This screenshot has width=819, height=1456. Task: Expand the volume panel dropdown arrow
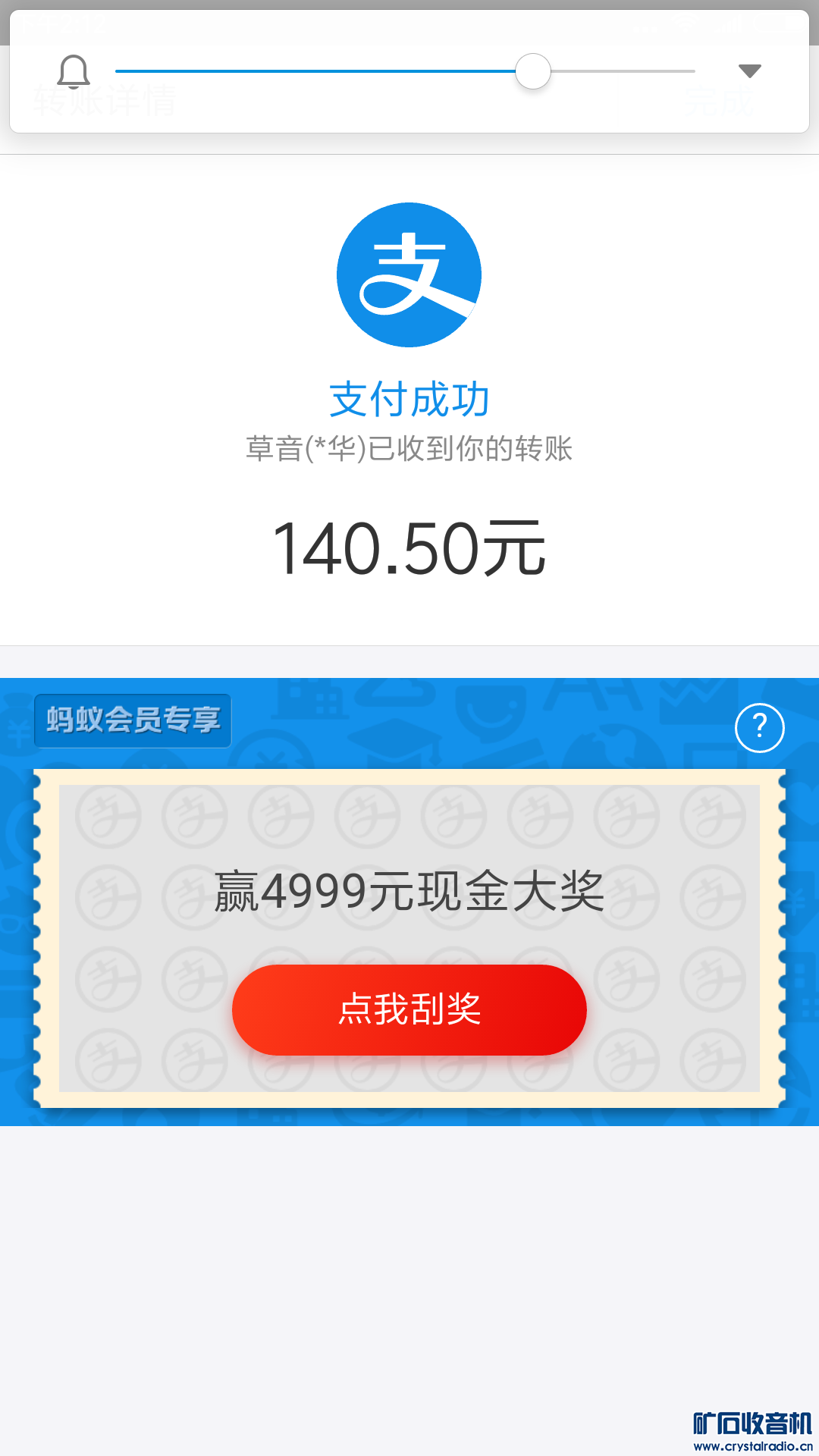click(x=749, y=71)
